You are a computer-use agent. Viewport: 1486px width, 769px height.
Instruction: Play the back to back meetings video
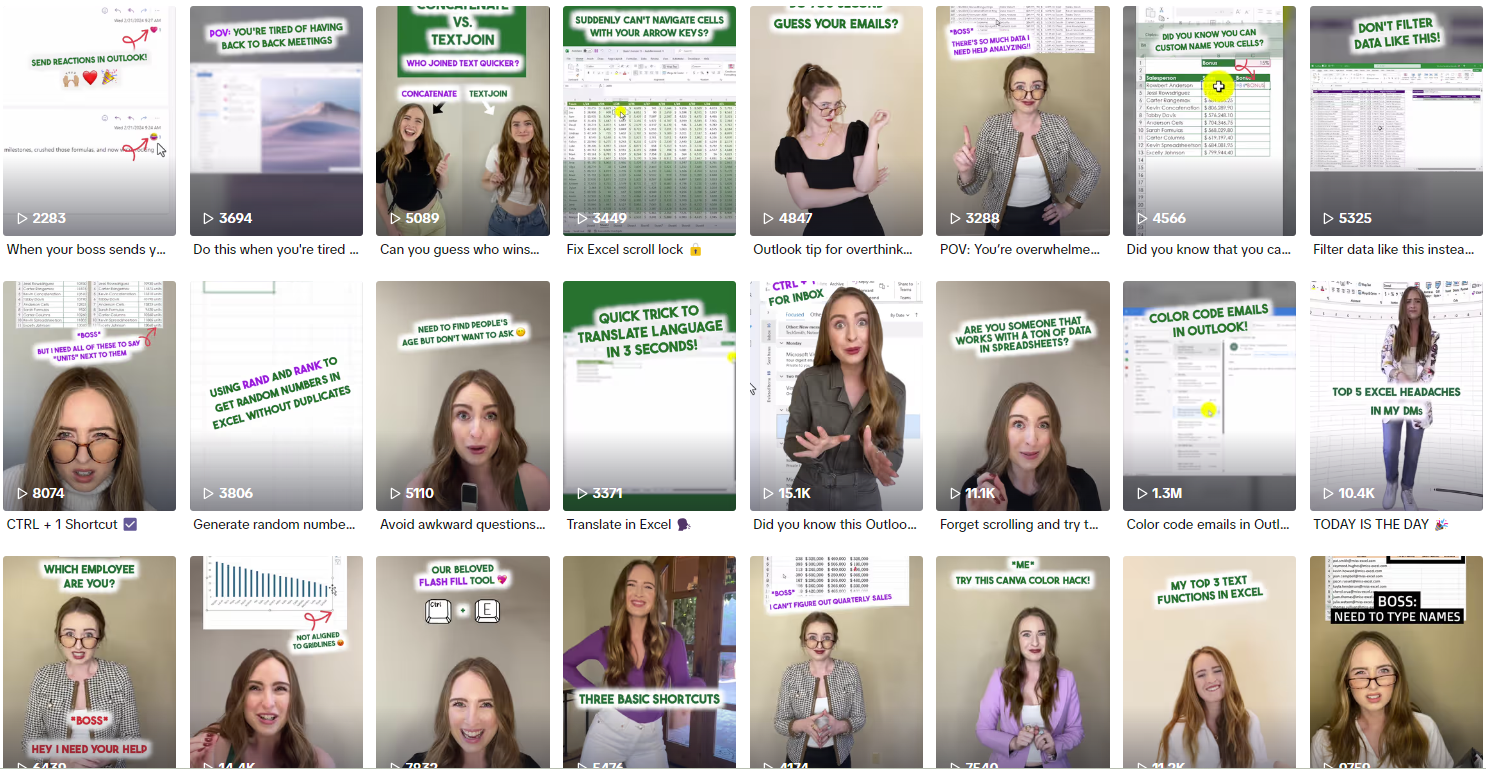point(276,120)
